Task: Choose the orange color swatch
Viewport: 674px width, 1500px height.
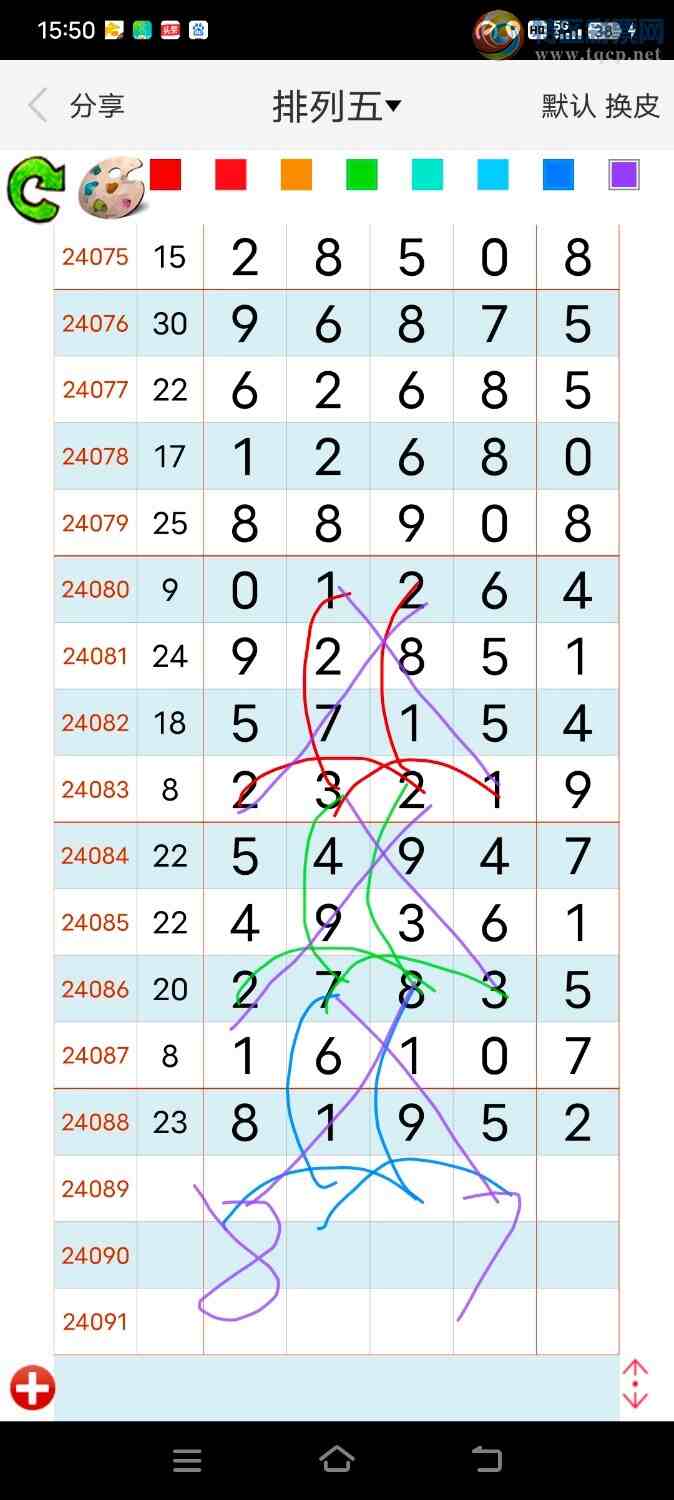Action: (x=296, y=175)
